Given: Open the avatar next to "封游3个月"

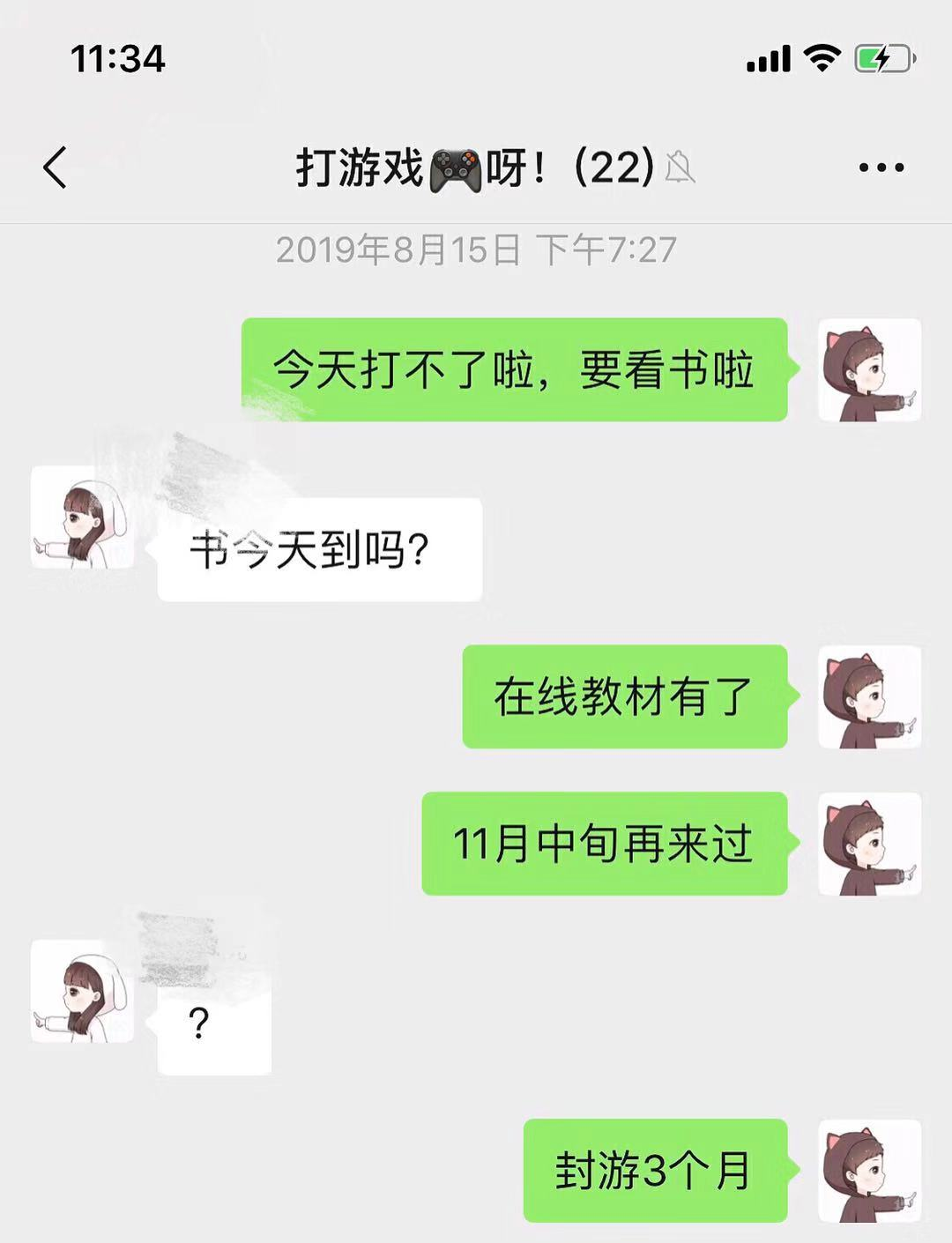Looking at the screenshot, I should click(x=869, y=1171).
